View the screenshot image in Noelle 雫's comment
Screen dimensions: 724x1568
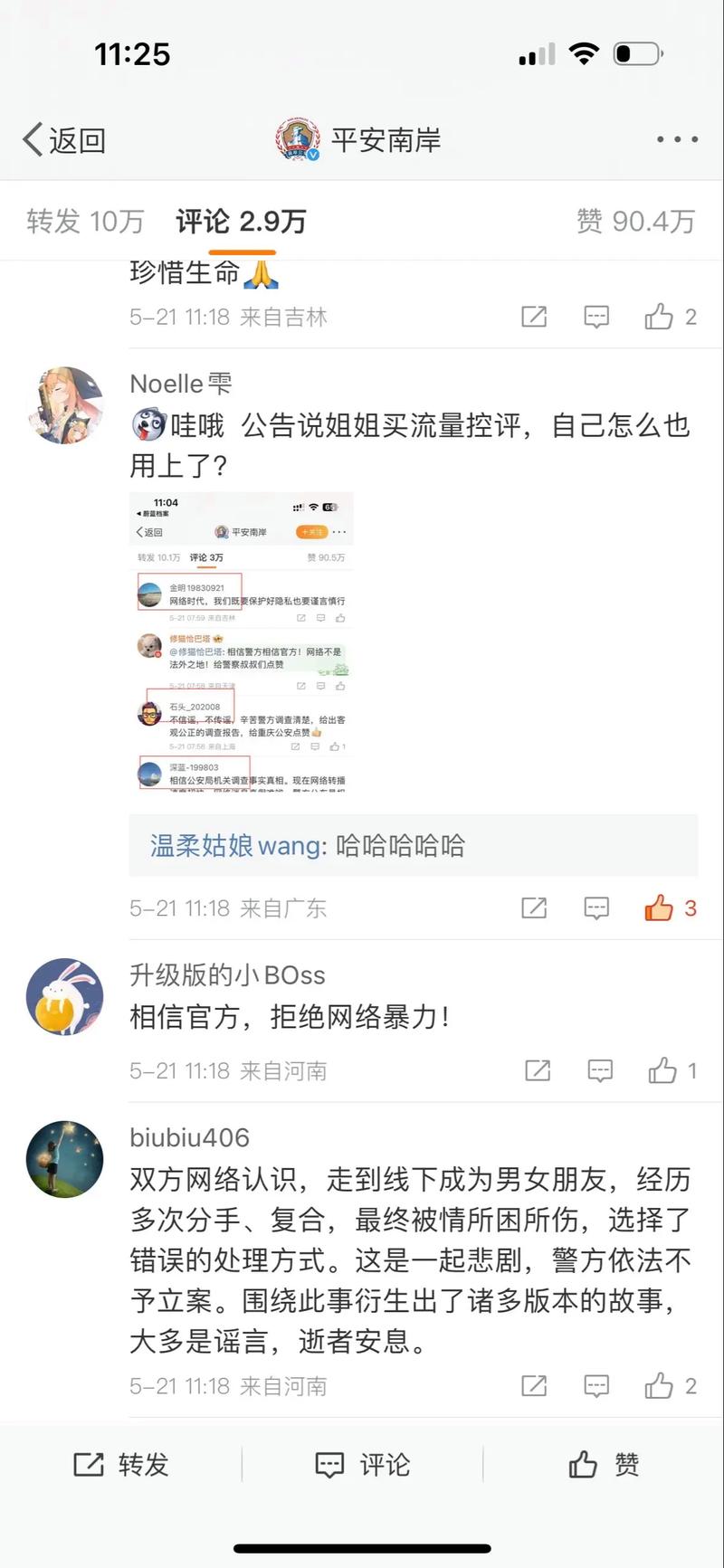pyautogui.click(x=242, y=641)
